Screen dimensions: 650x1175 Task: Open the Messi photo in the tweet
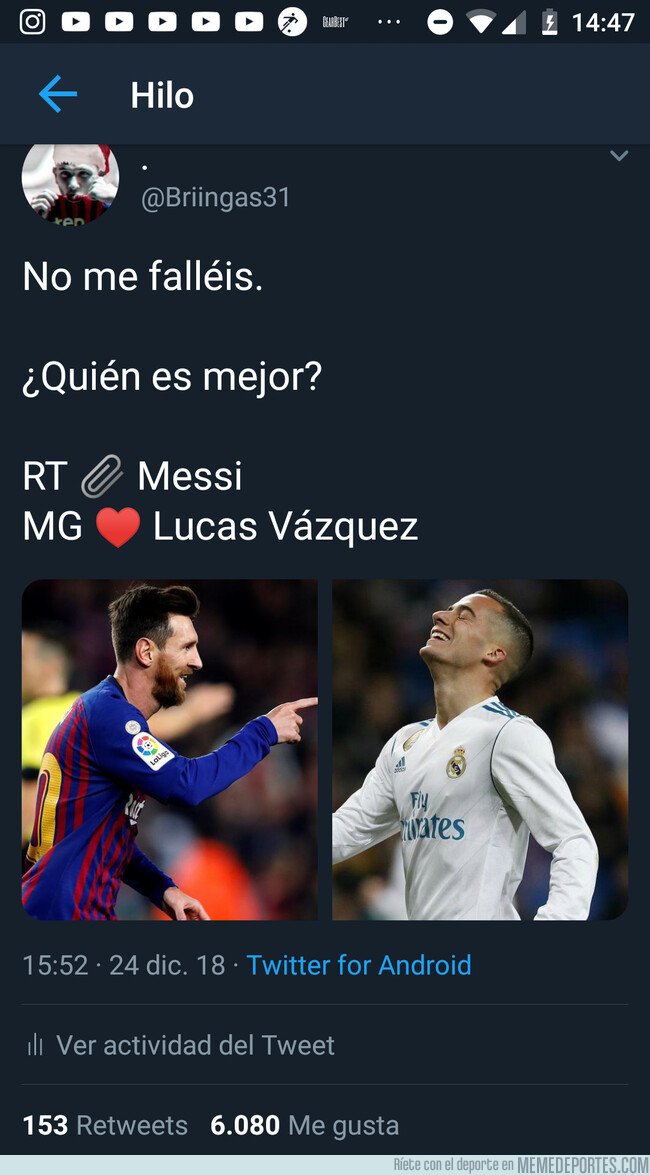pyautogui.click(x=169, y=749)
